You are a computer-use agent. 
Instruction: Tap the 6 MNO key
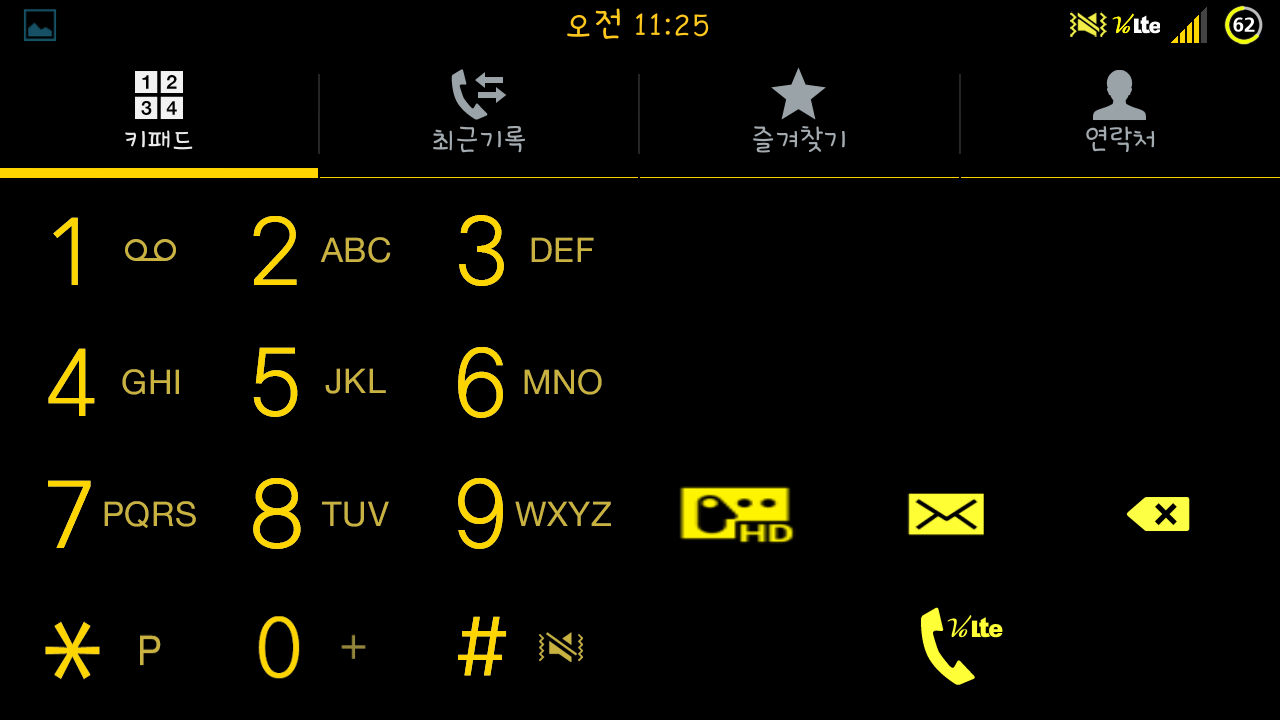click(528, 383)
